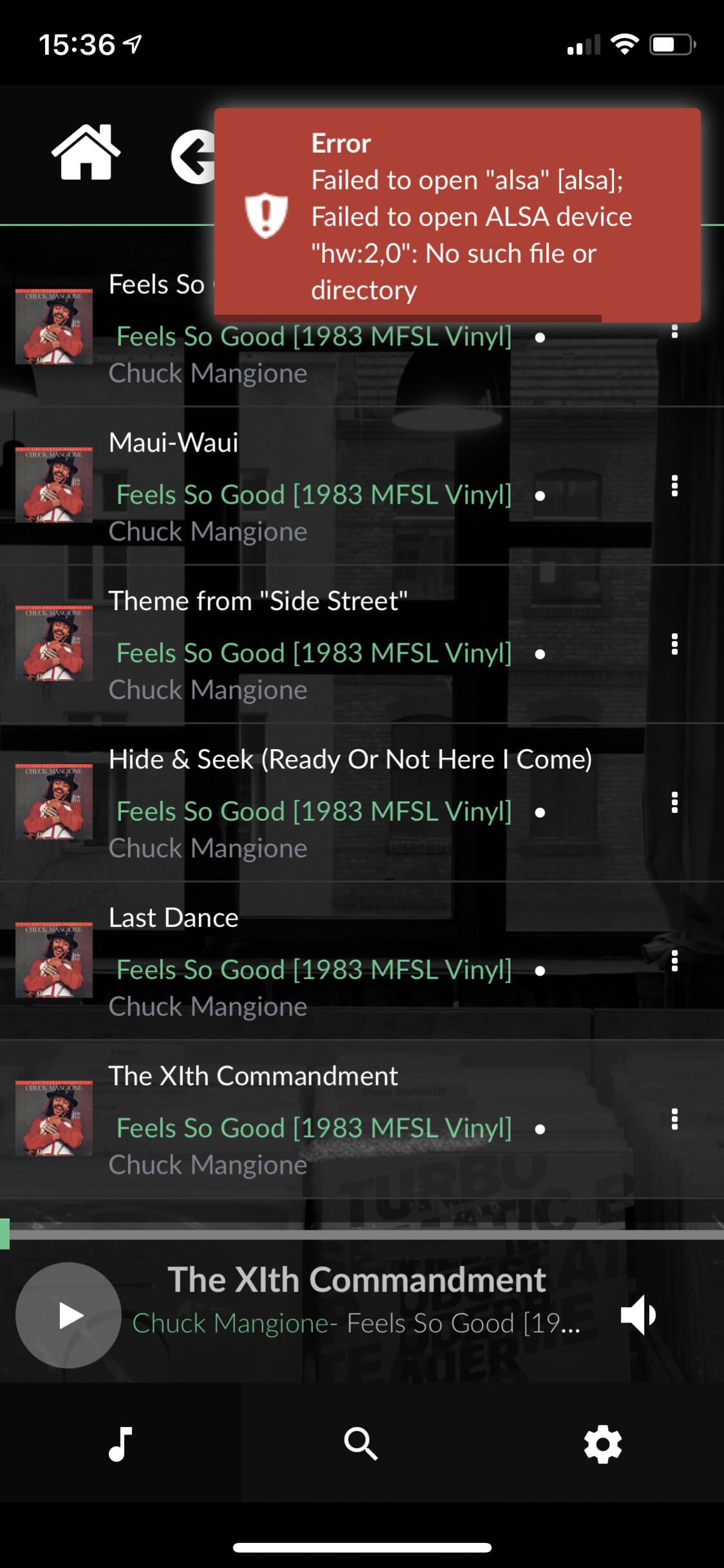Switch to the music note tab
724x1568 pixels.
pyautogui.click(x=120, y=1443)
